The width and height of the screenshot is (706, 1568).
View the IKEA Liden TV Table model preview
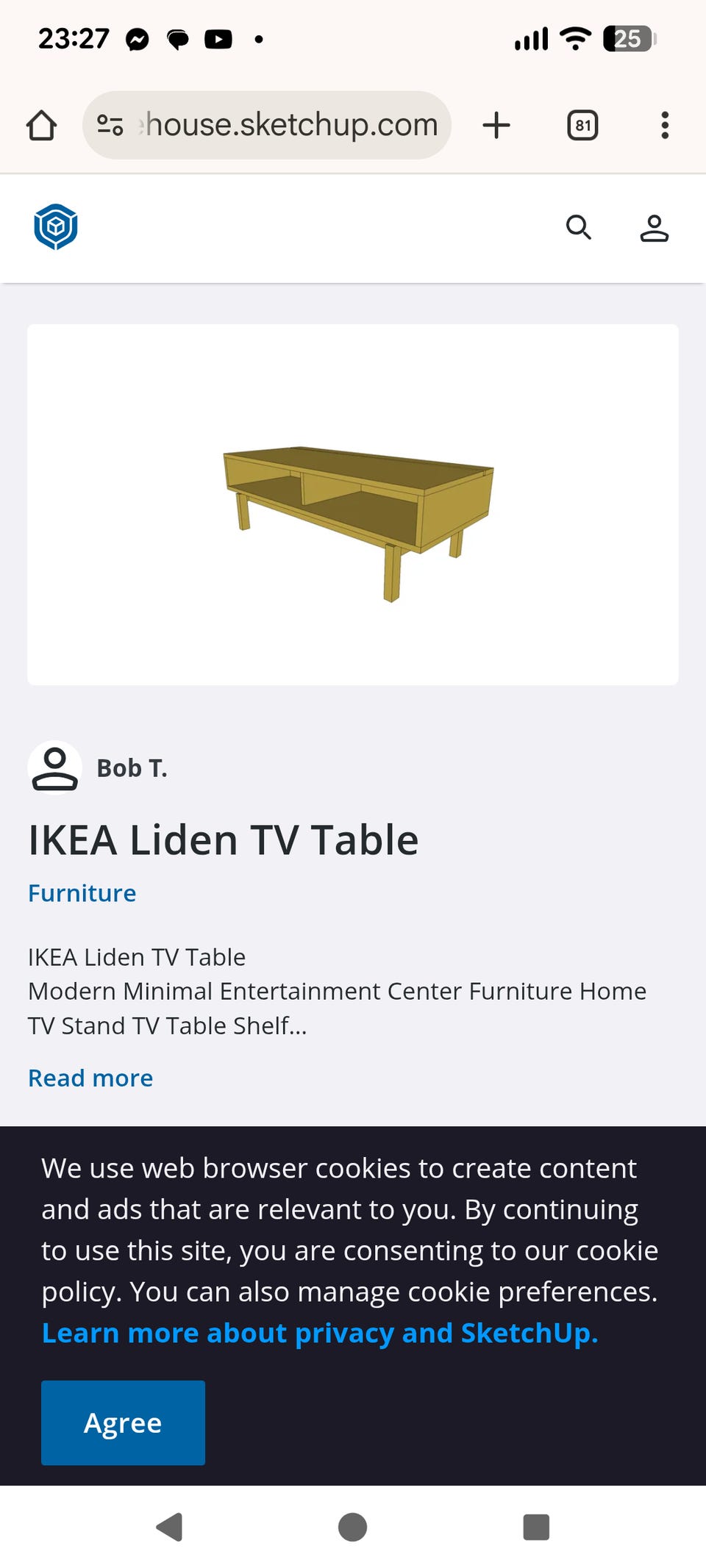(x=353, y=505)
